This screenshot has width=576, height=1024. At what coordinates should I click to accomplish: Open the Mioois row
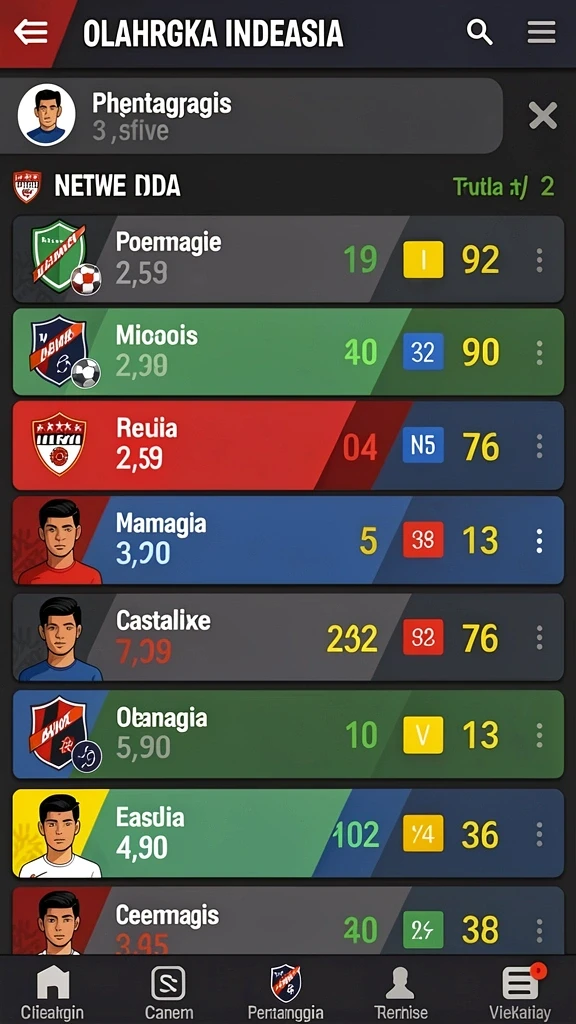point(288,353)
